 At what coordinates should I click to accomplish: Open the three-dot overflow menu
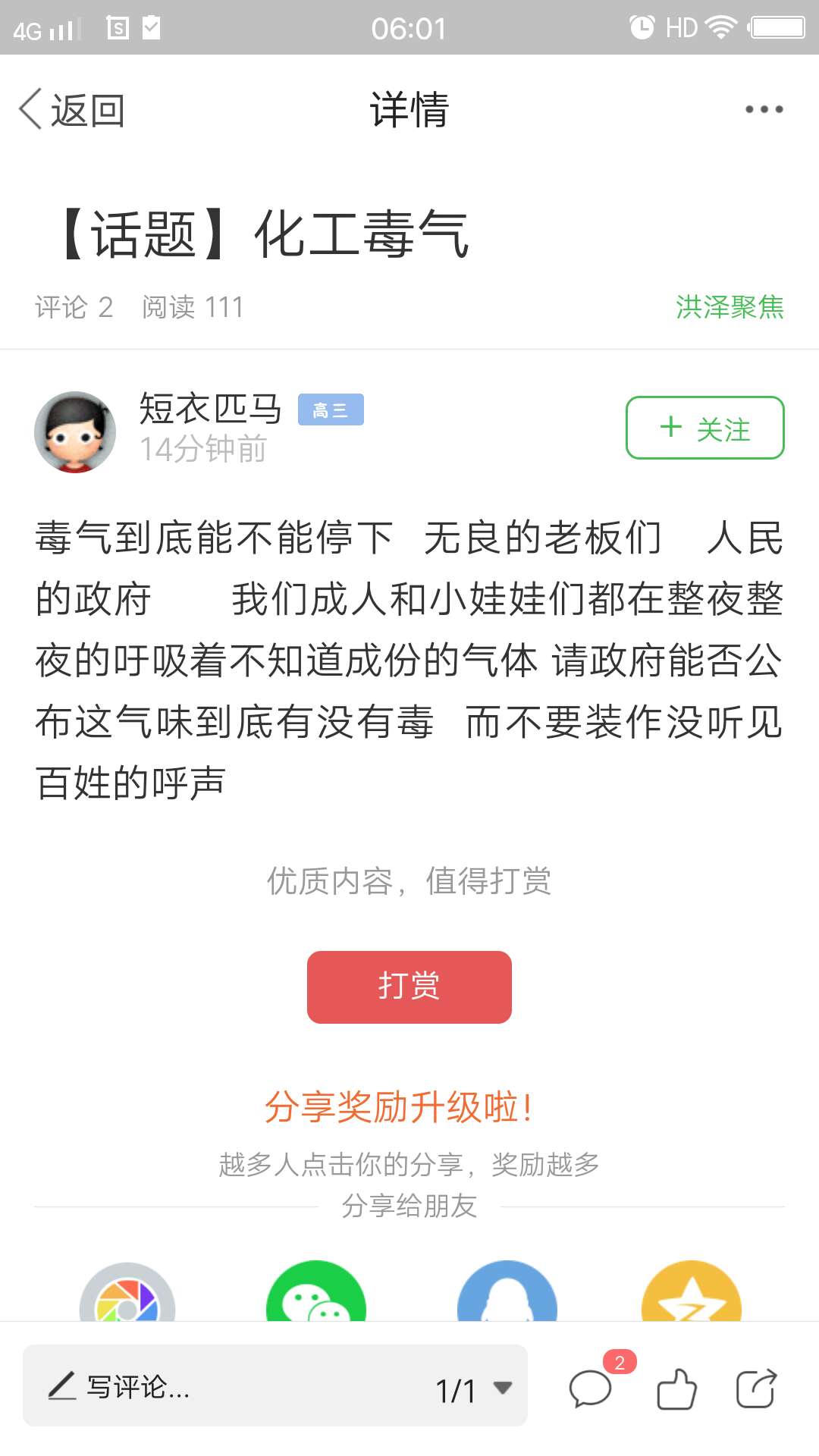click(764, 109)
